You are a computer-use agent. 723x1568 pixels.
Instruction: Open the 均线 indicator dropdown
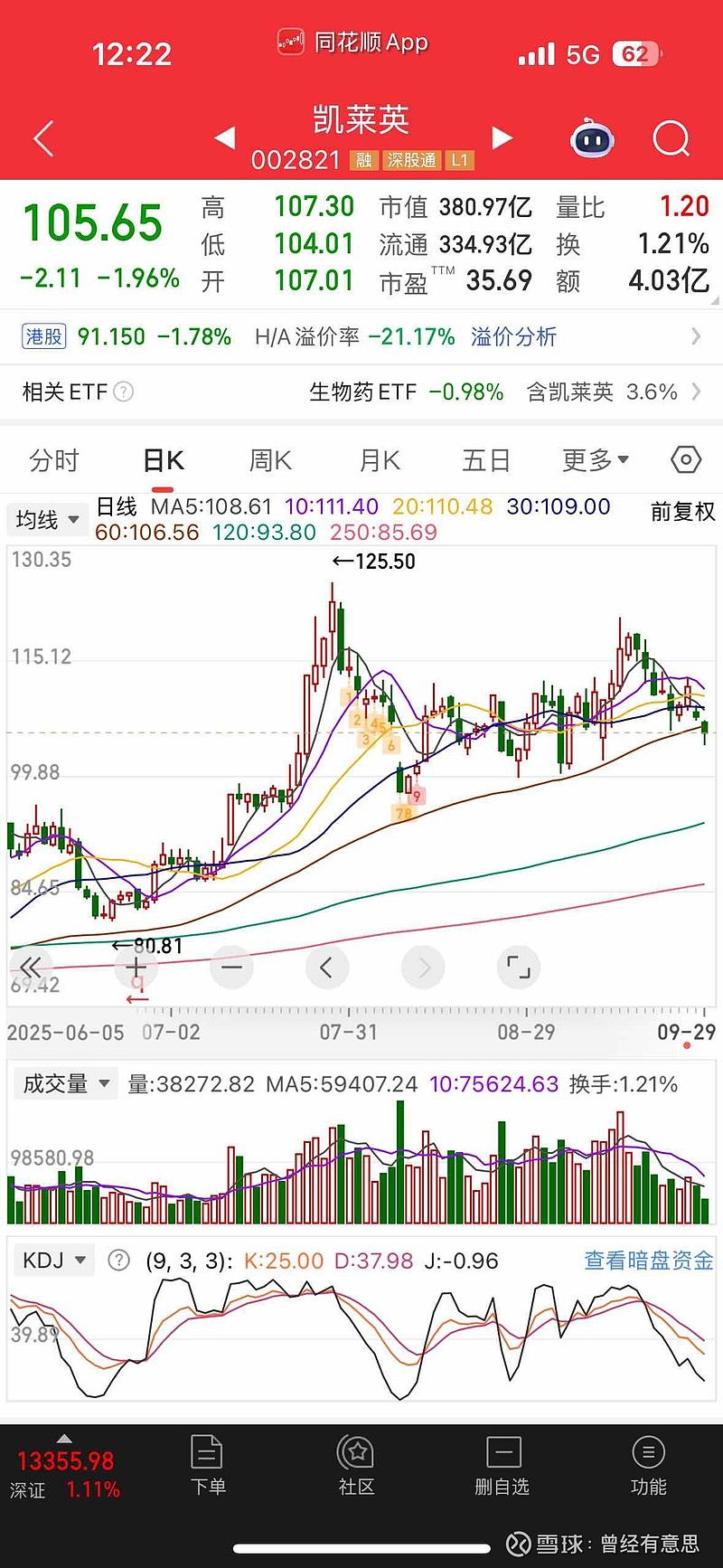point(47,520)
